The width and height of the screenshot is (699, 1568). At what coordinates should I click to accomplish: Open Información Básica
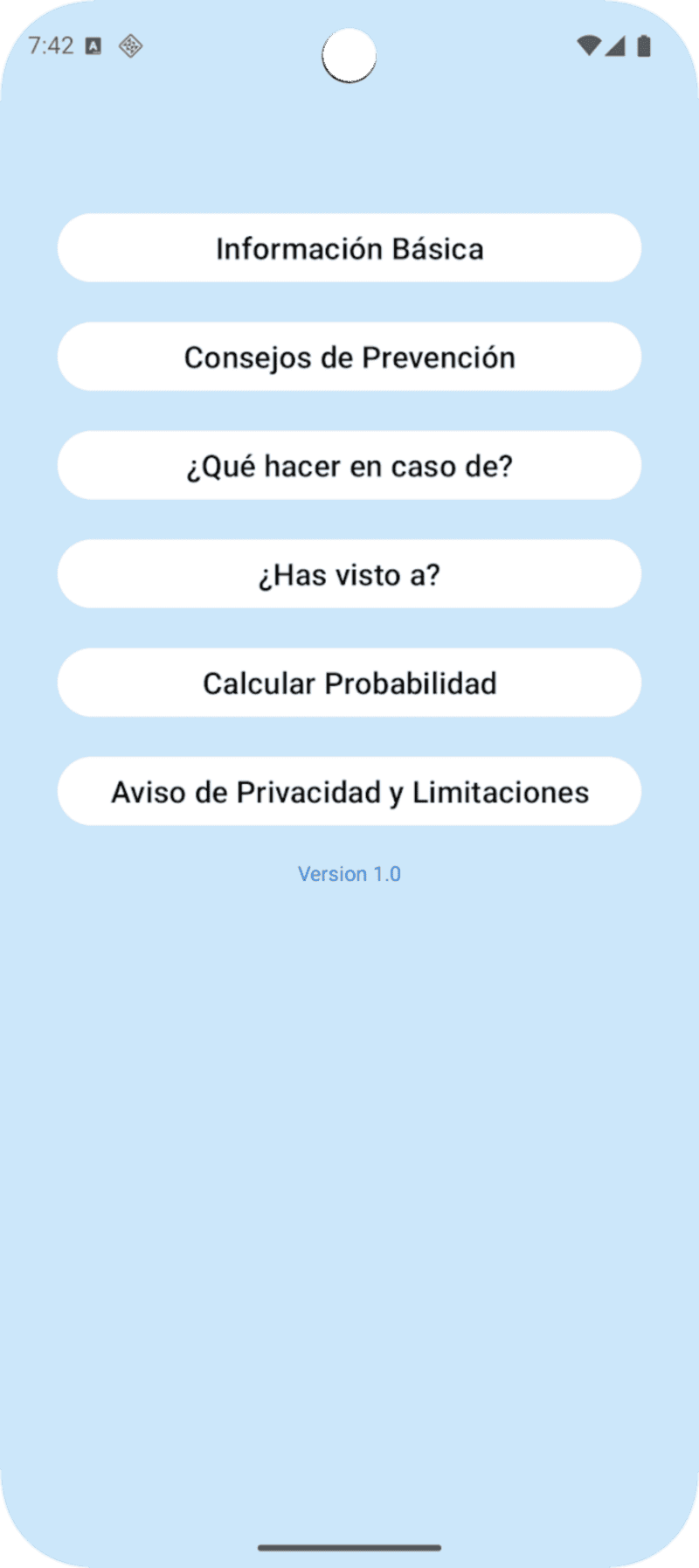click(349, 248)
